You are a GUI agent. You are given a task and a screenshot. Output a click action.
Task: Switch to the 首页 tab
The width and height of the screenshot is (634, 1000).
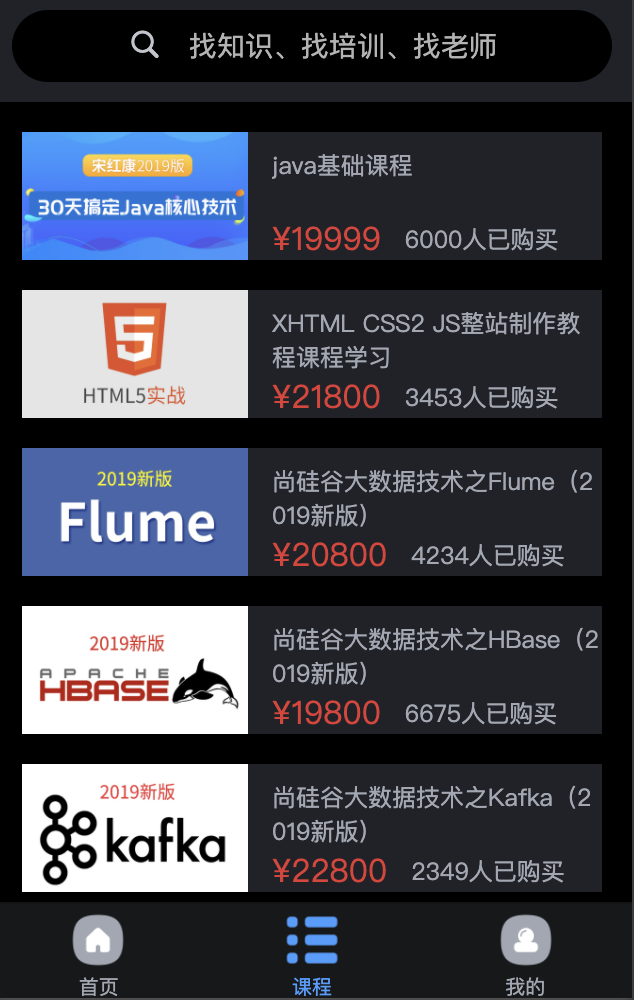[98, 955]
